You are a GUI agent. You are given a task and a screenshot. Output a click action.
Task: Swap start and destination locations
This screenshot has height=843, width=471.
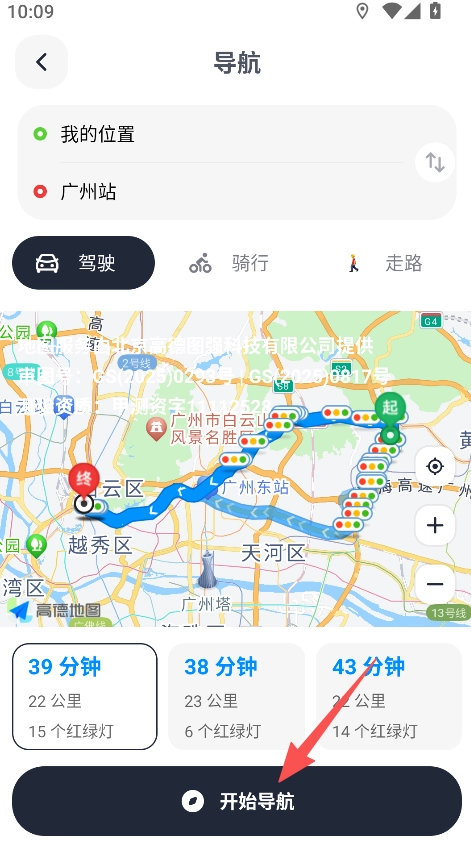point(434,162)
